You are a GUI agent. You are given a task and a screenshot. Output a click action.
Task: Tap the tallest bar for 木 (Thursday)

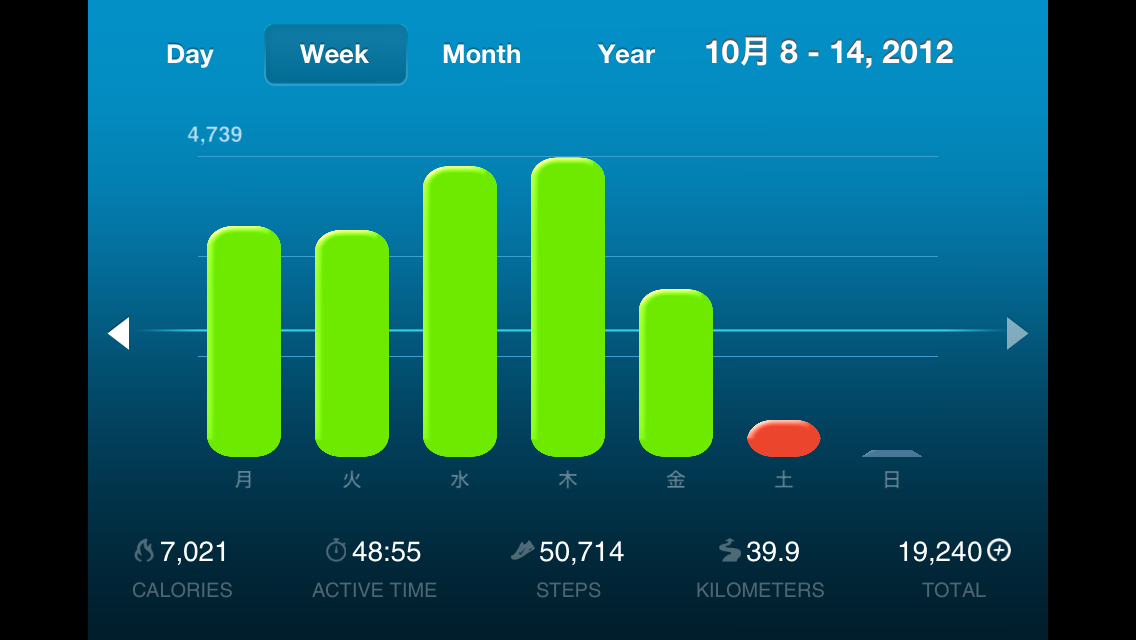click(x=568, y=307)
